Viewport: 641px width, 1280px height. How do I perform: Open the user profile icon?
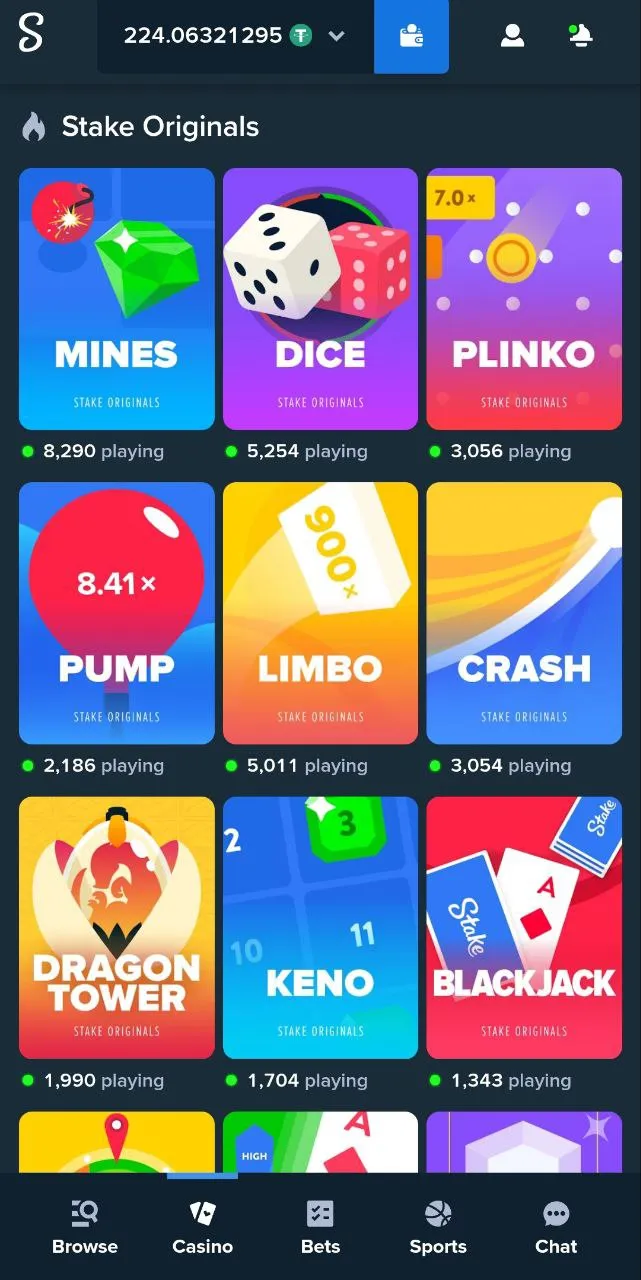[513, 36]
